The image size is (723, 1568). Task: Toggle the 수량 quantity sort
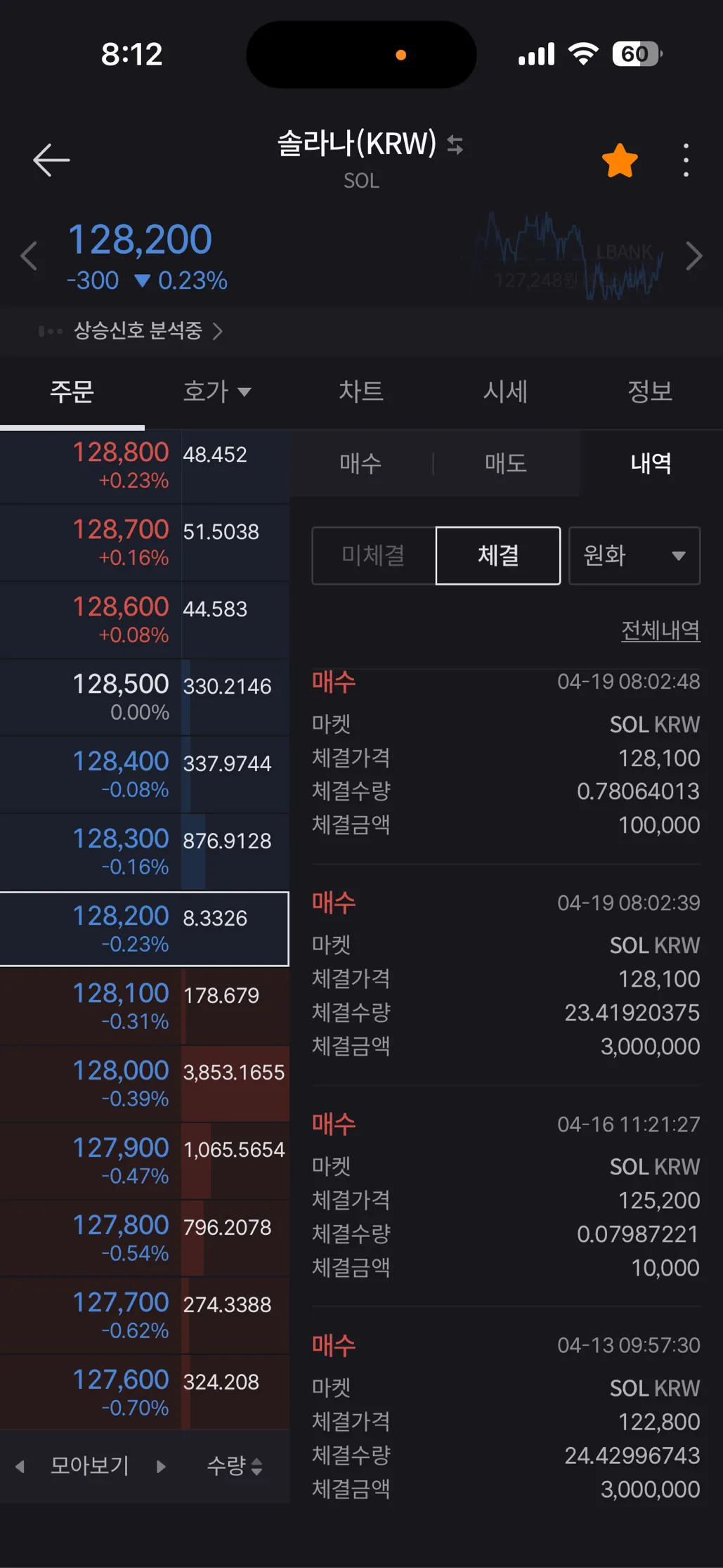(x=234, y=1465)
